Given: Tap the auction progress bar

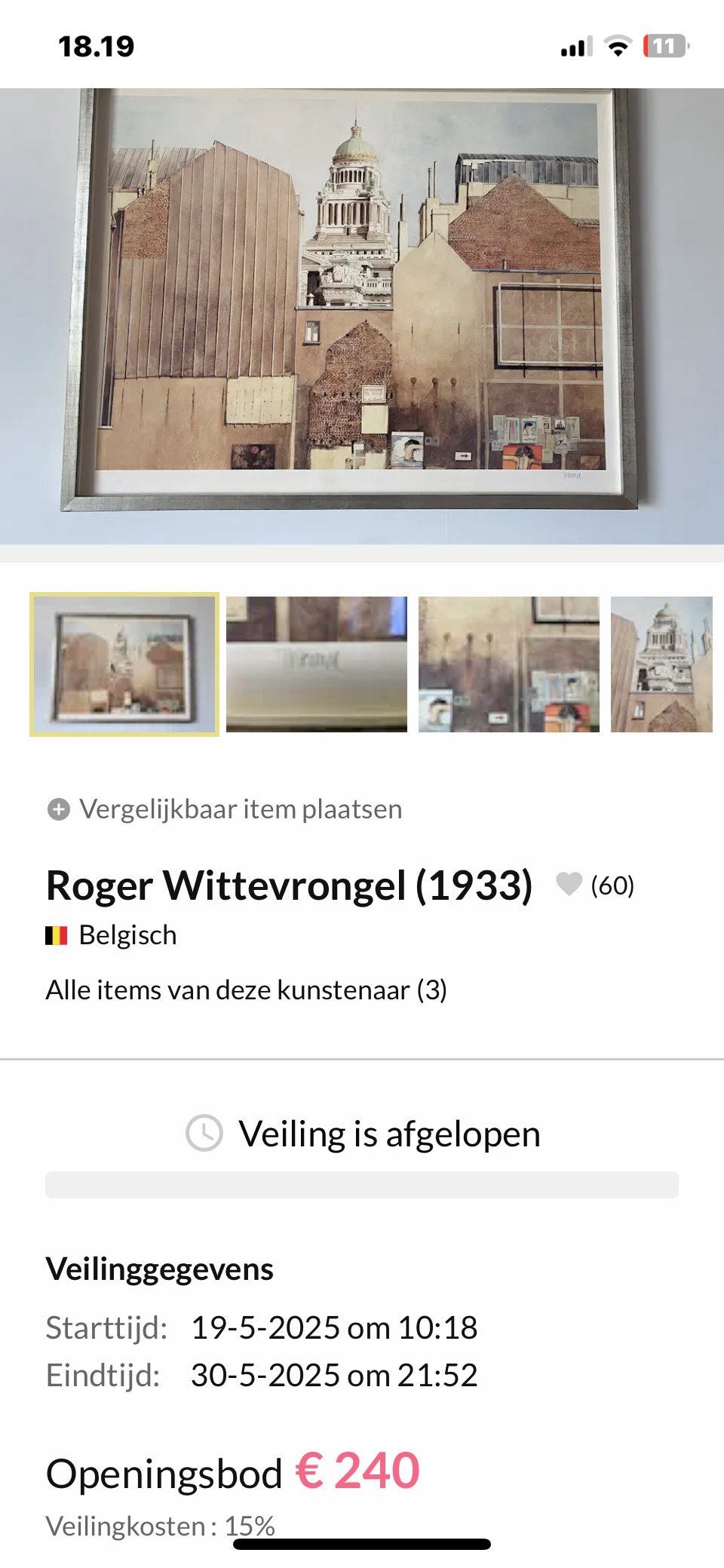Looking at the screenshot, I should pyautogui.click(x=362, y=1184).
